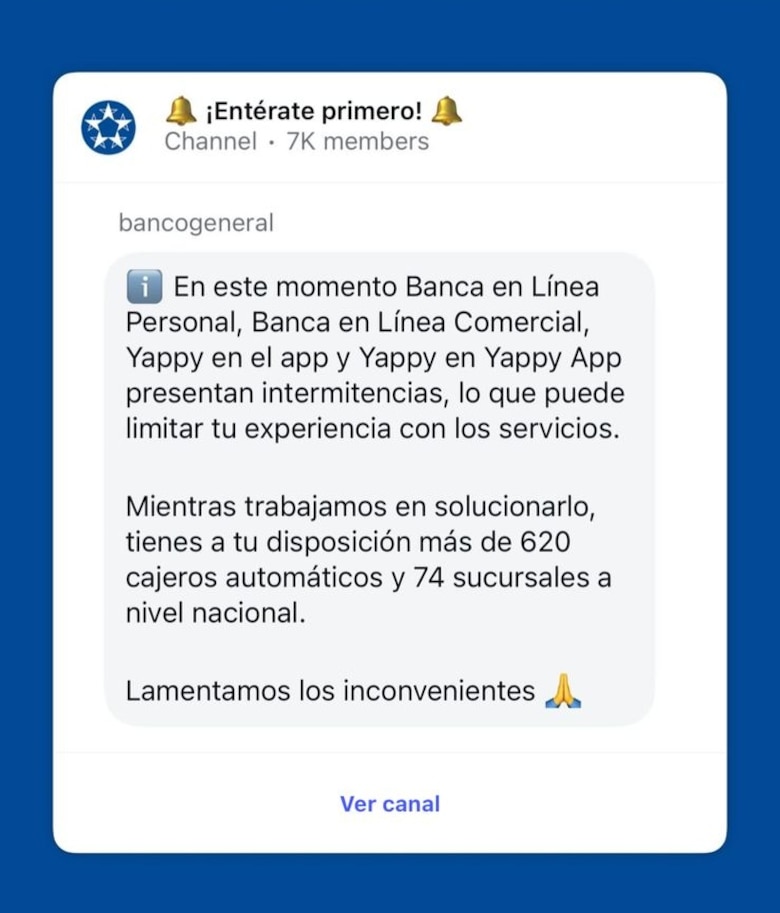Click the information emoji starting the message
The height and width of the screenshot is (913, 780).
point(147,286)
